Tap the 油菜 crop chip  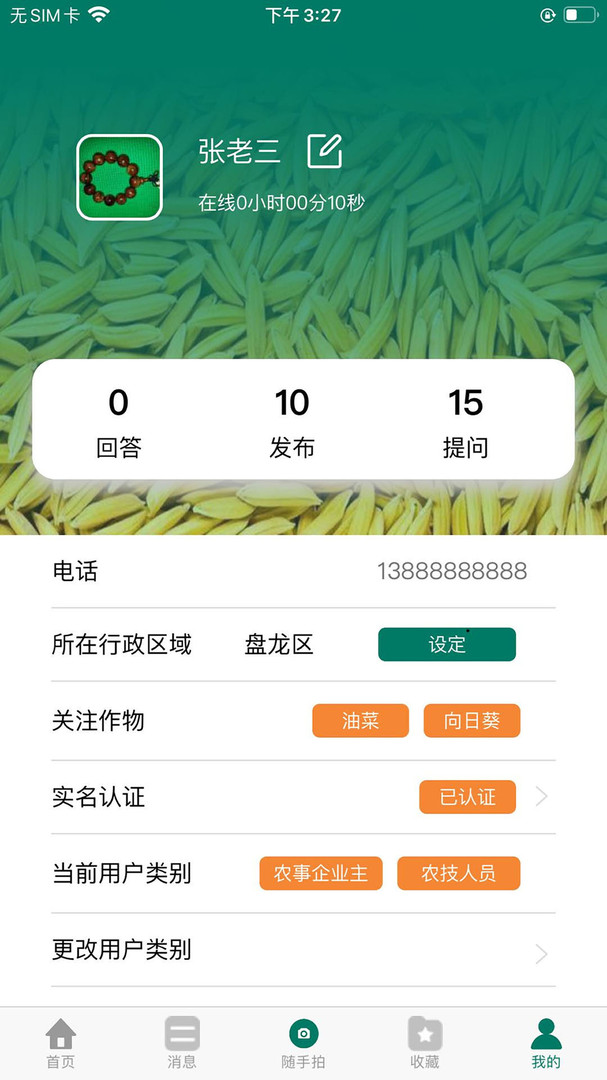360,721
